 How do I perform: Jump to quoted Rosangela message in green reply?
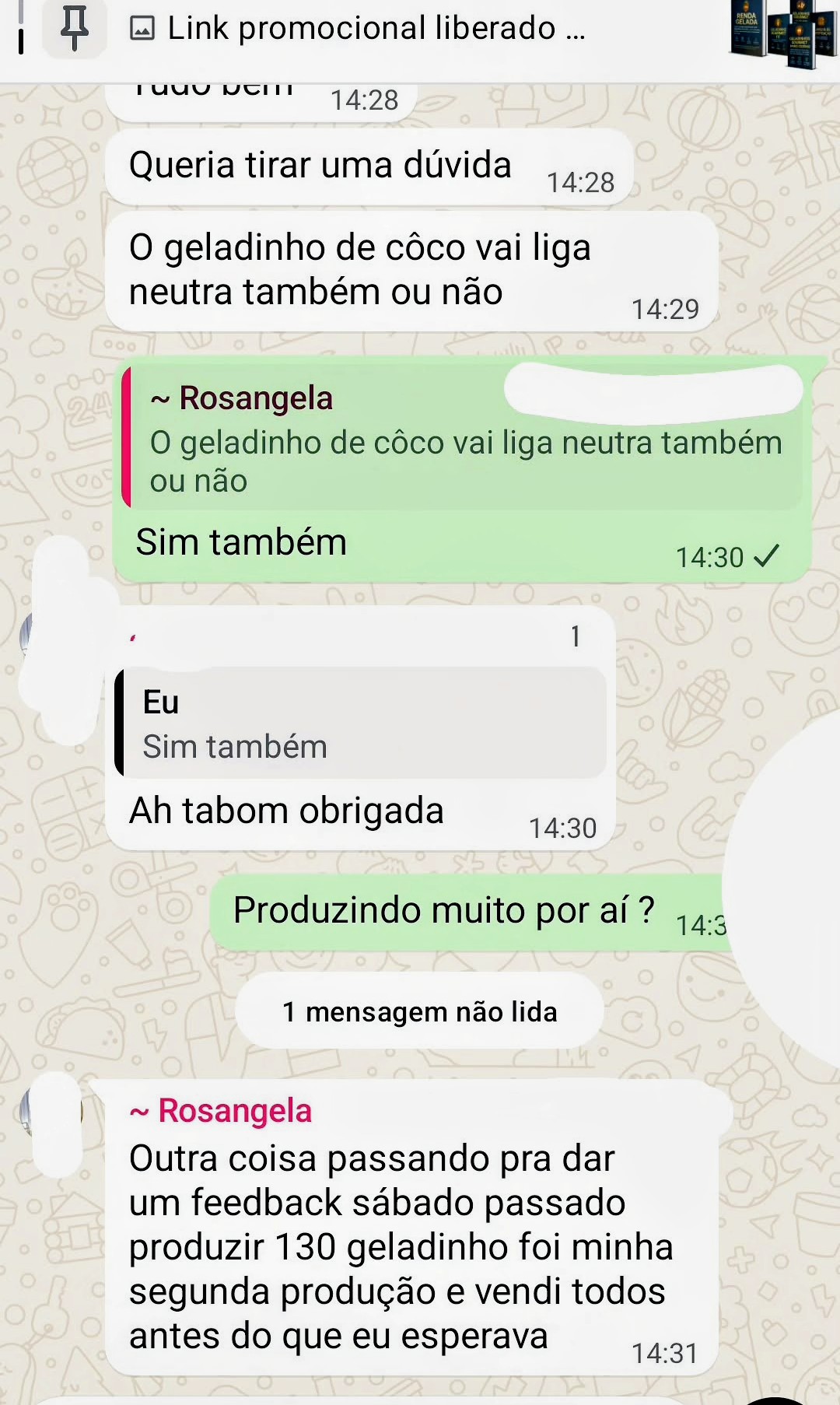(x=462, y=437)
